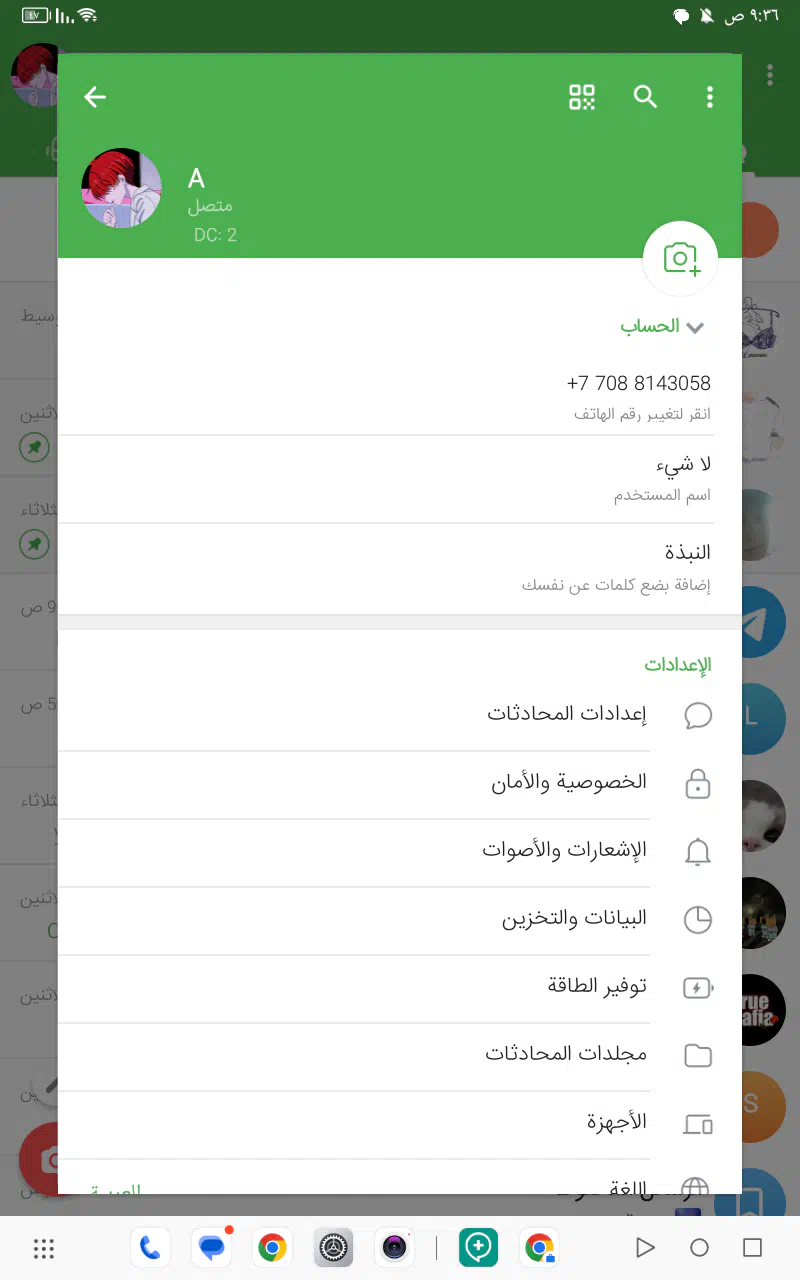
Task: Open the three-dot overflow menu in header
Action: tap(710, 97)
